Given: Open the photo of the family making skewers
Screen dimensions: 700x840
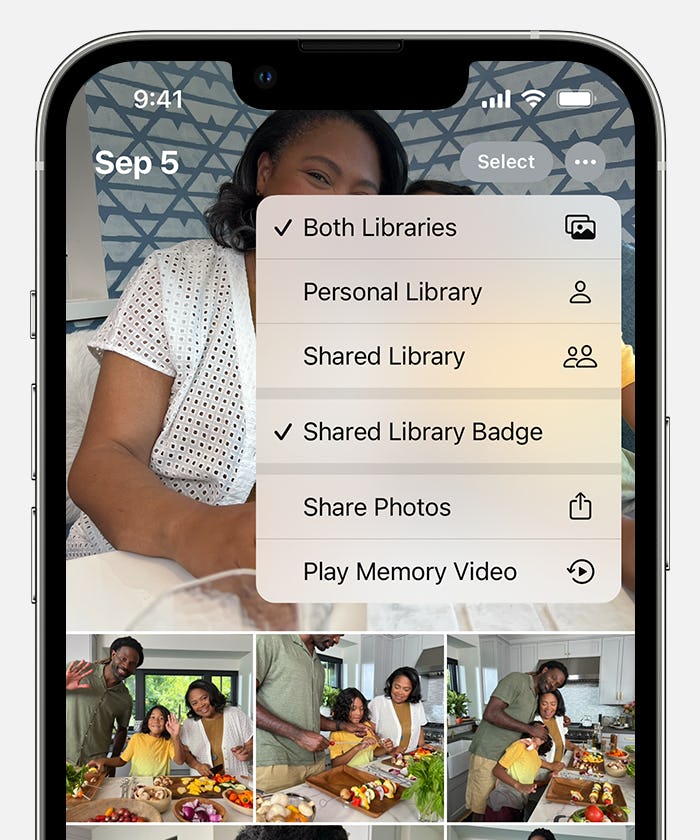Looking at the screenshot, I should [x=349, y=727].
